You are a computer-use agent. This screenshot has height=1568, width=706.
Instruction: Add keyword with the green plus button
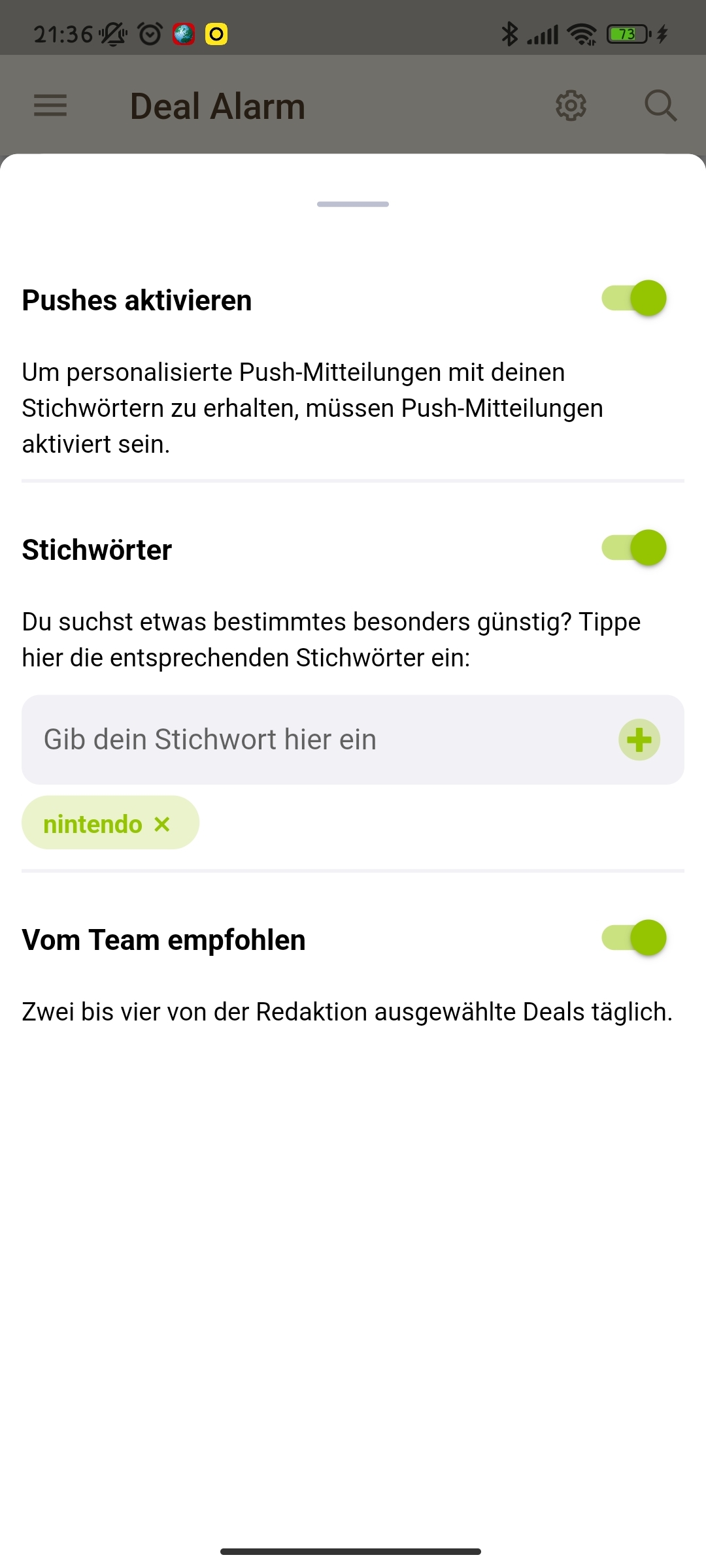[639, 740]
